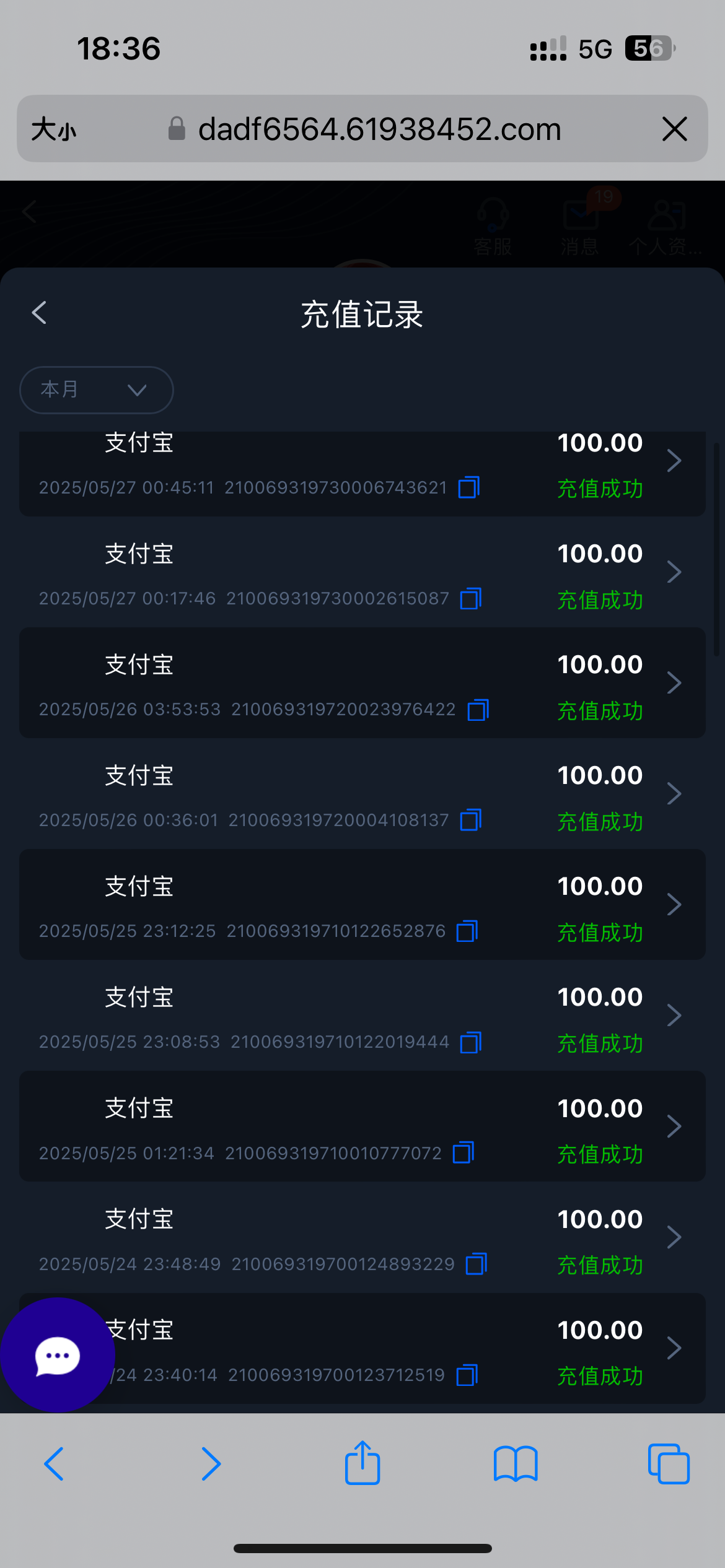Open the 大小 page settings menu
The height and width of the screenshot is (1568, 725).
54,129
